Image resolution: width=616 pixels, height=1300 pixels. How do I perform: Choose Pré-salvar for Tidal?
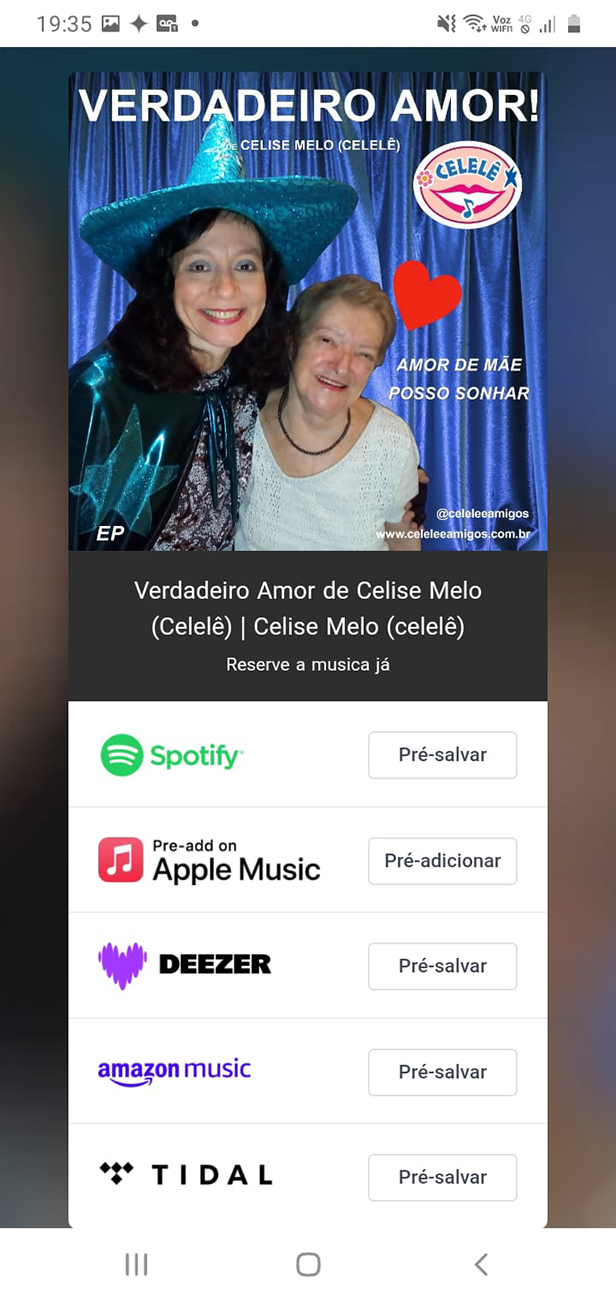[442, 1177]
